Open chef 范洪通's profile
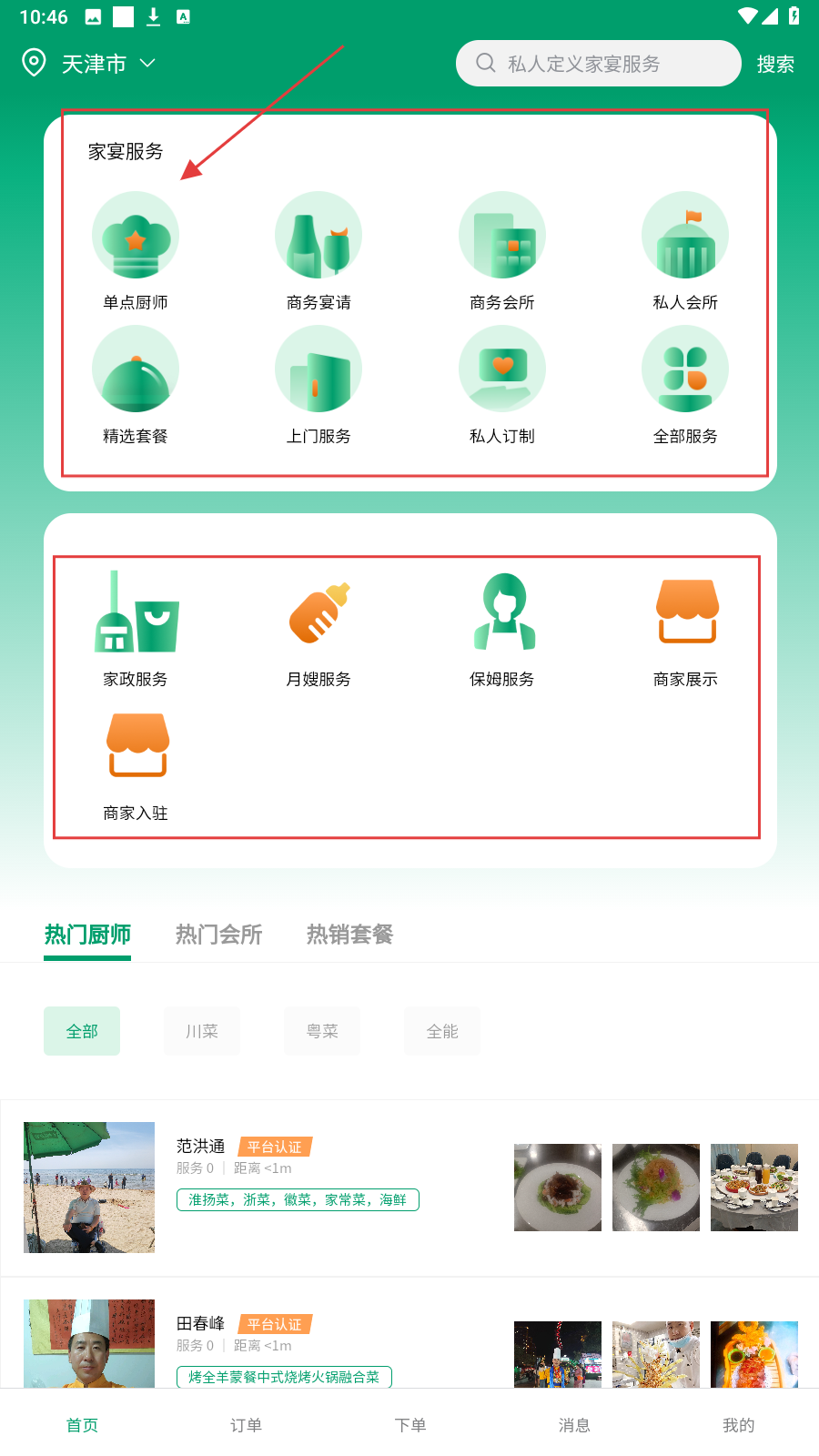Image resolution: width=819 pixels, height=1456 pixels. pos(200,1147)
